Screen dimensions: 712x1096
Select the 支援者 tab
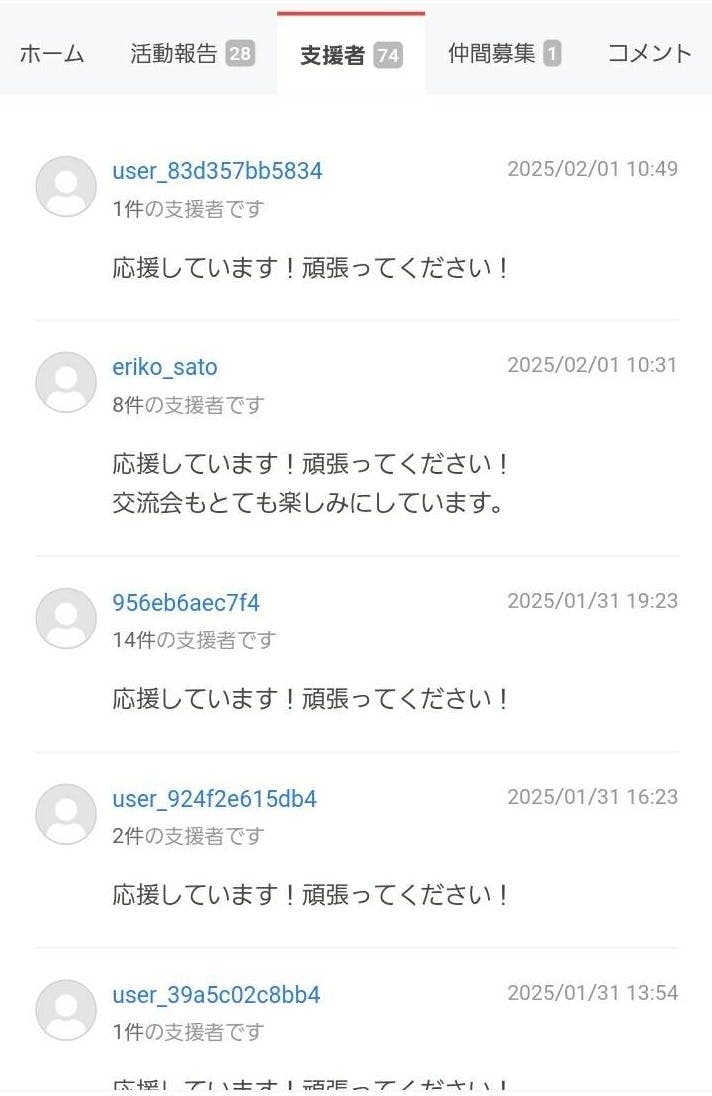pyautogui.click(x=350, y=55)
